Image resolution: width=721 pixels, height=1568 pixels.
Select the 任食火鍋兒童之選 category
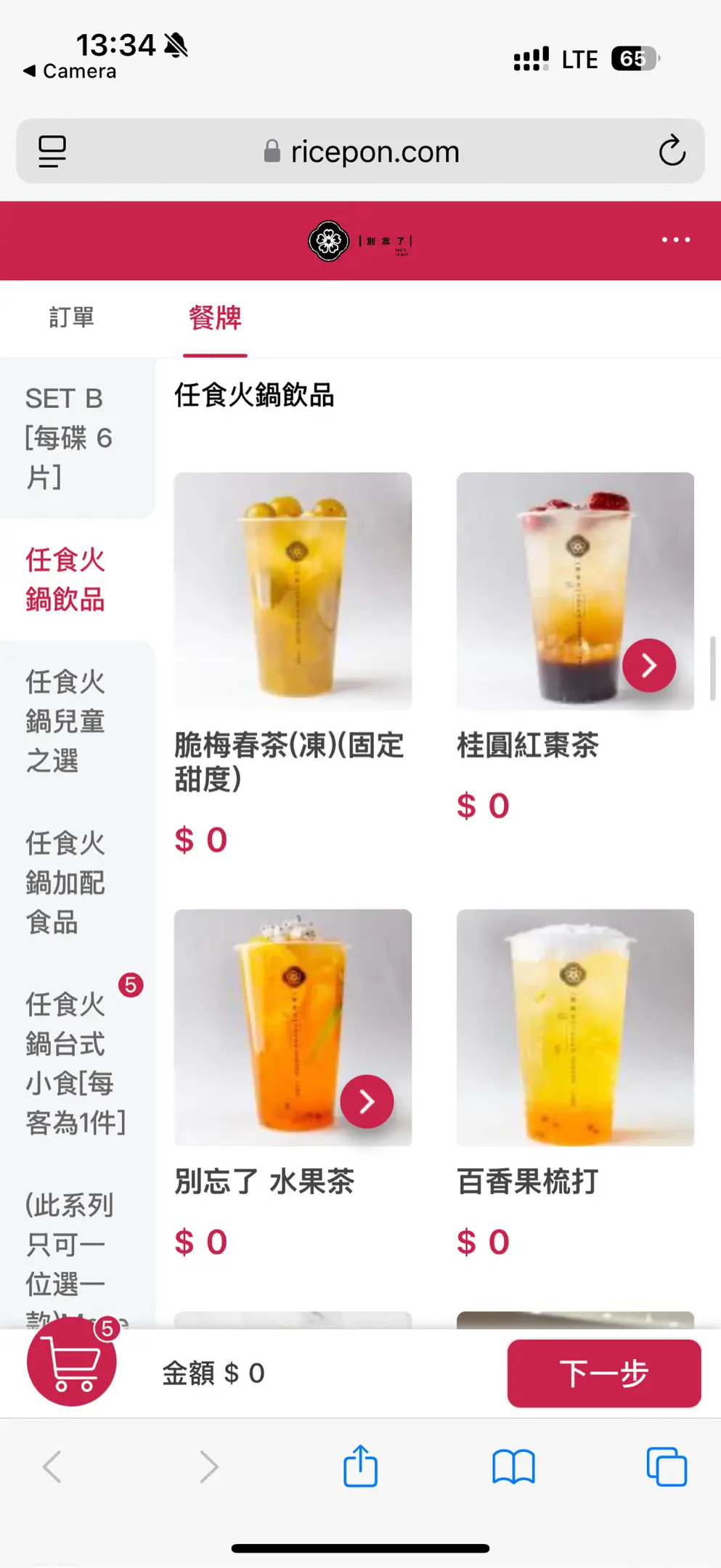pyautogui.click(x=65, y=721)
